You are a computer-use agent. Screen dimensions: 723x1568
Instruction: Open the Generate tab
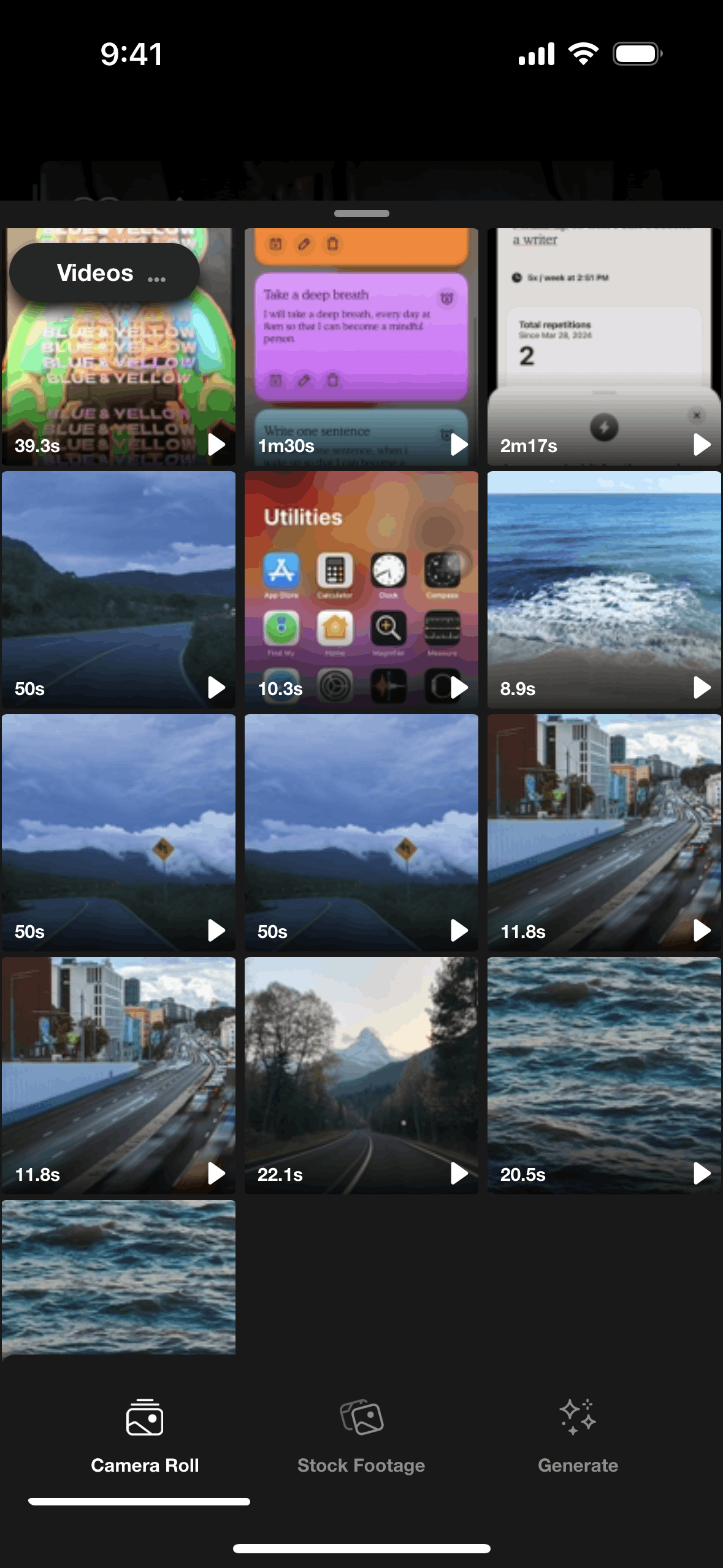tap(578, 1437)
